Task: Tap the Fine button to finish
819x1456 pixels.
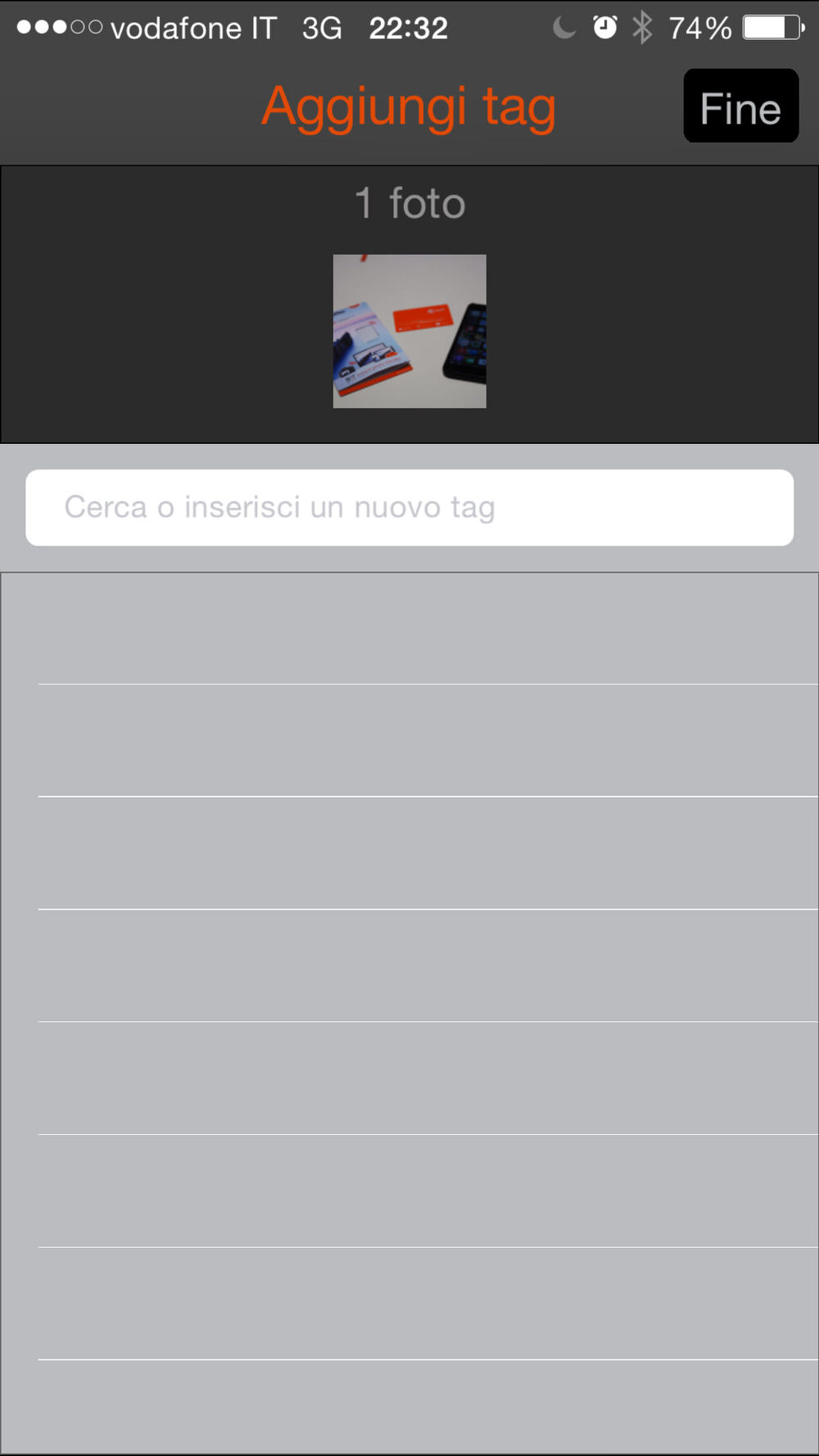Action: coord(740,106)
